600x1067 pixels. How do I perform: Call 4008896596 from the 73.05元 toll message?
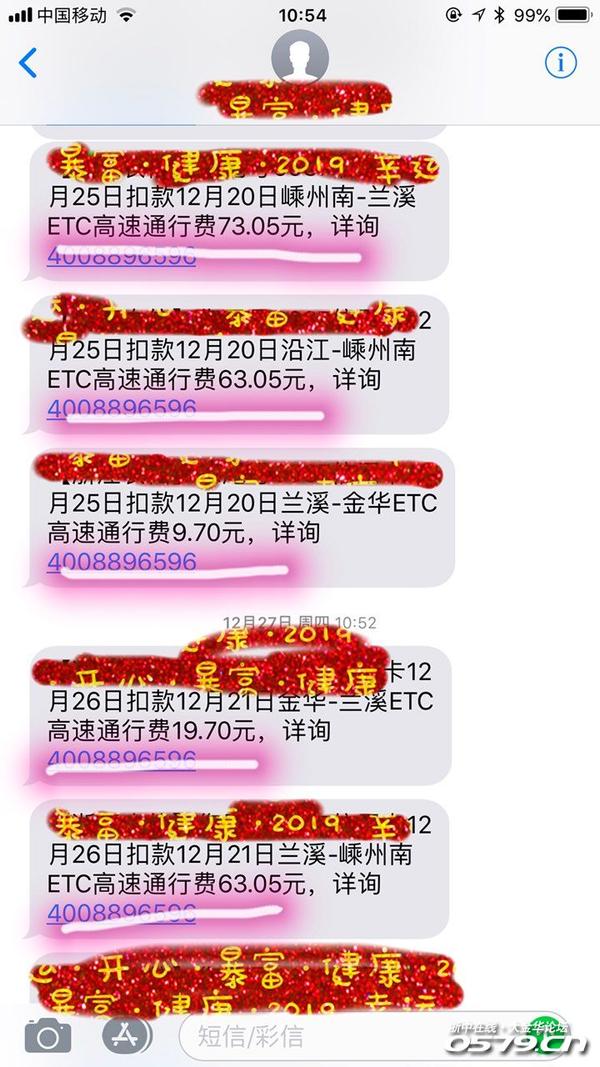[121, 254]
